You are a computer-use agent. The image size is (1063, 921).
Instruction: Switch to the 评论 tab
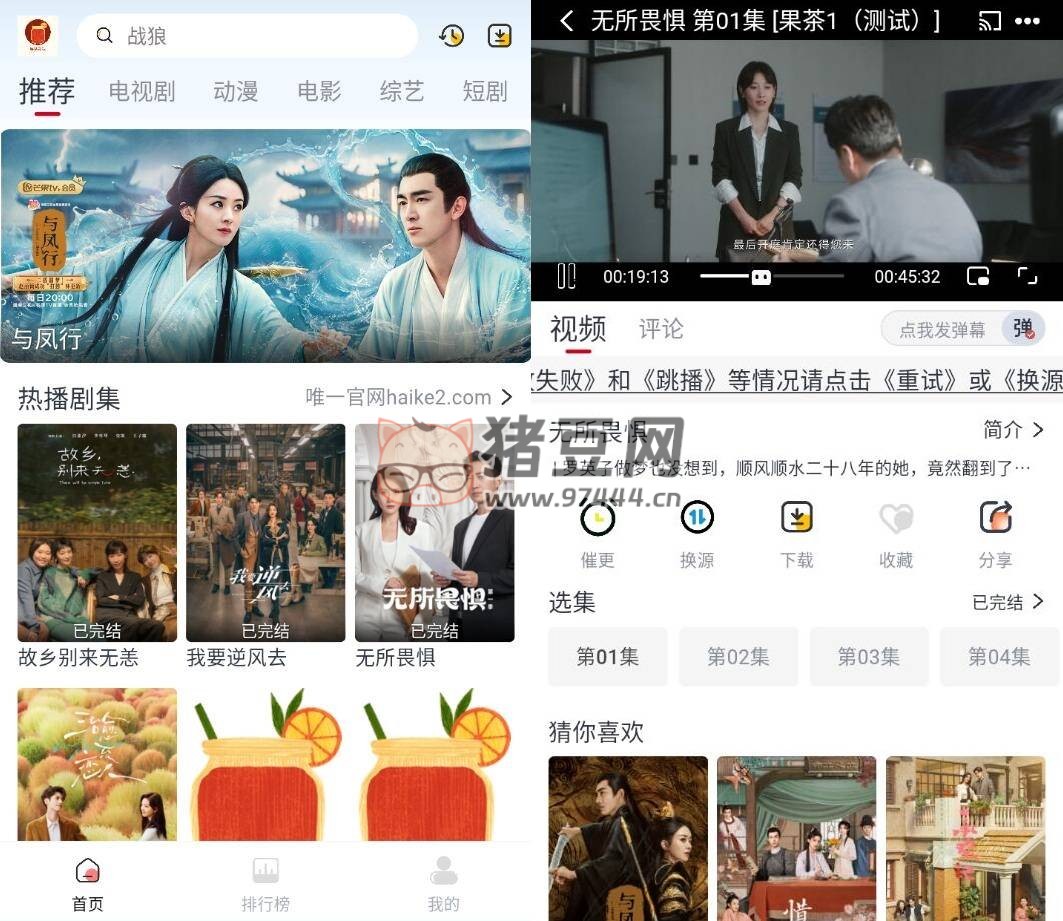coord(661,328)
